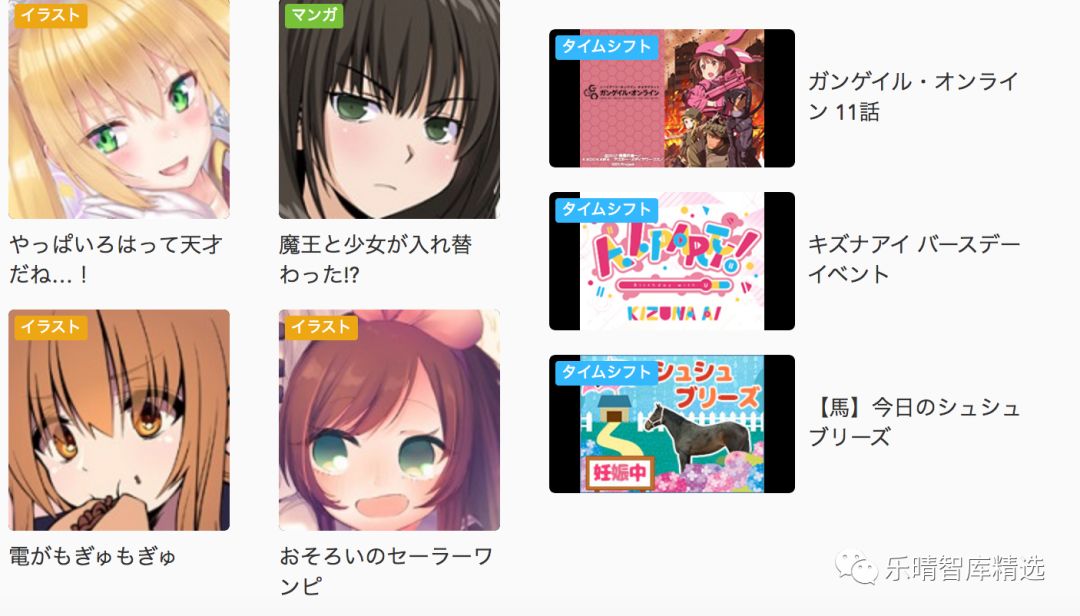Viewport: 1080px width, 616px height.
Task: Open manga 魔王と少女が入れ替わった!?
Action: point(389,110)
